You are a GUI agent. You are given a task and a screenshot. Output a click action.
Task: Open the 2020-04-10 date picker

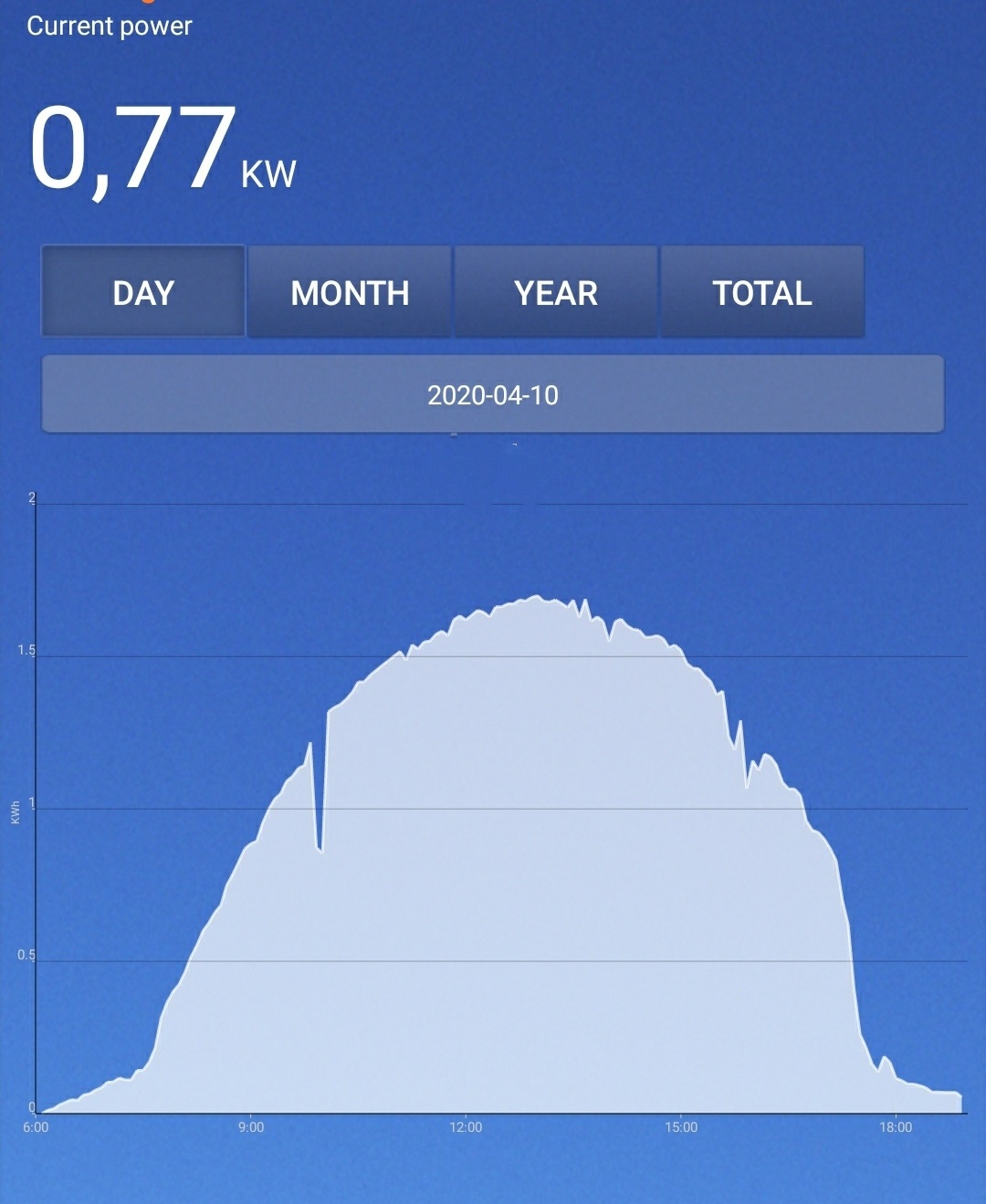(493, 394)
